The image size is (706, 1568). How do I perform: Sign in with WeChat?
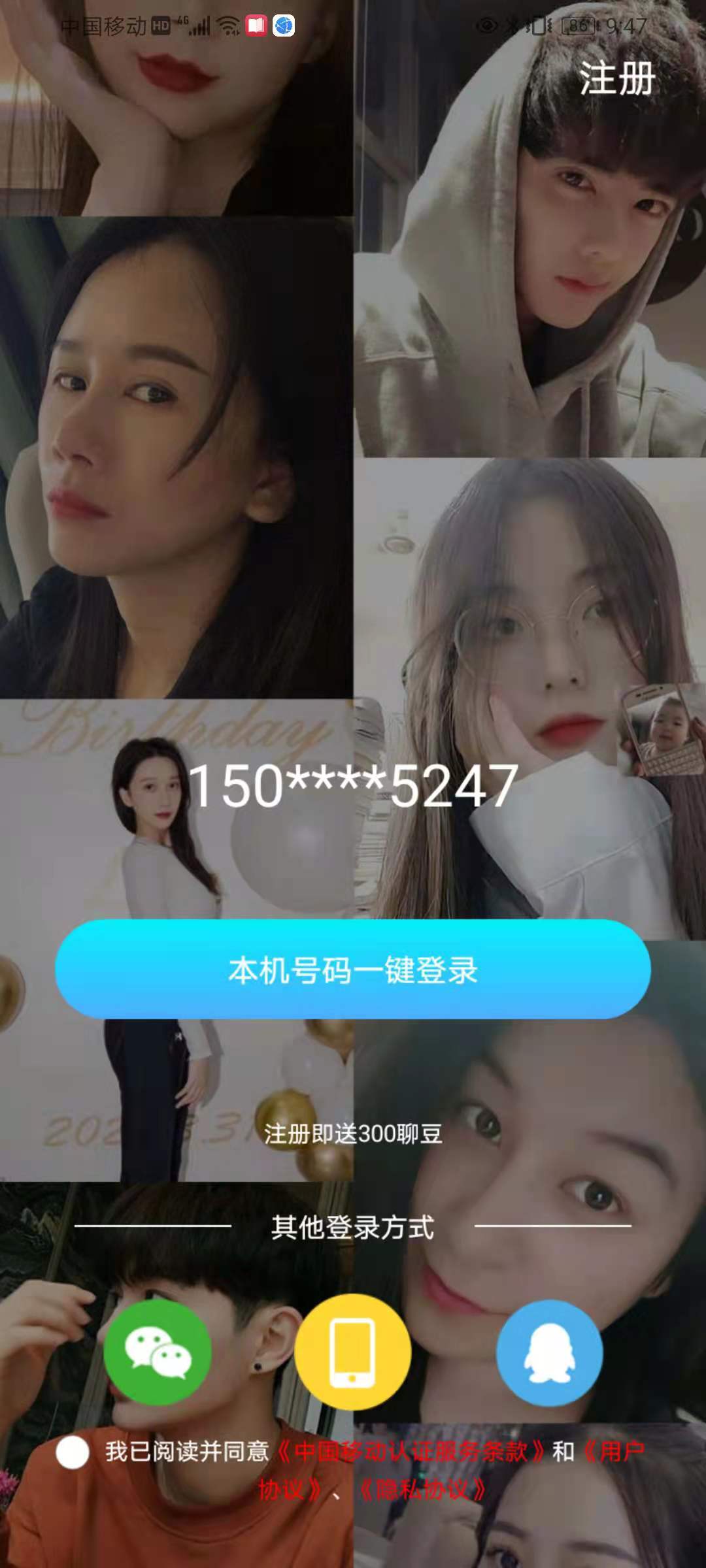click(x=158, y=1352)
